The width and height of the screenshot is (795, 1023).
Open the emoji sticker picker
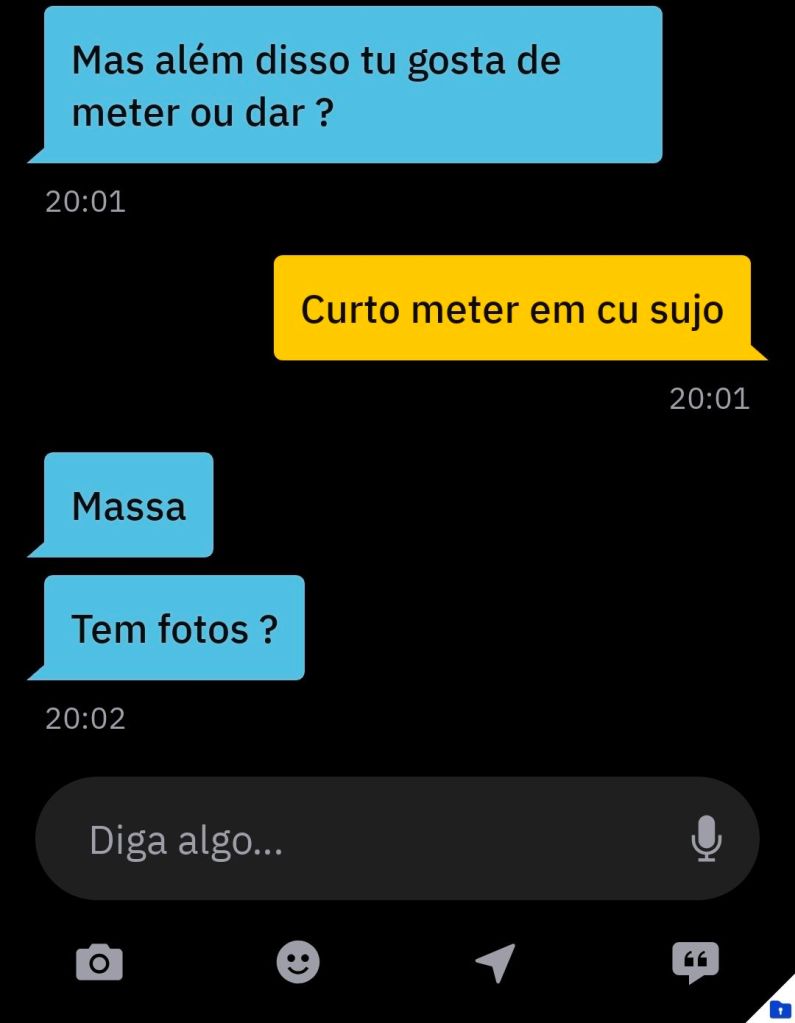[298, 962]
